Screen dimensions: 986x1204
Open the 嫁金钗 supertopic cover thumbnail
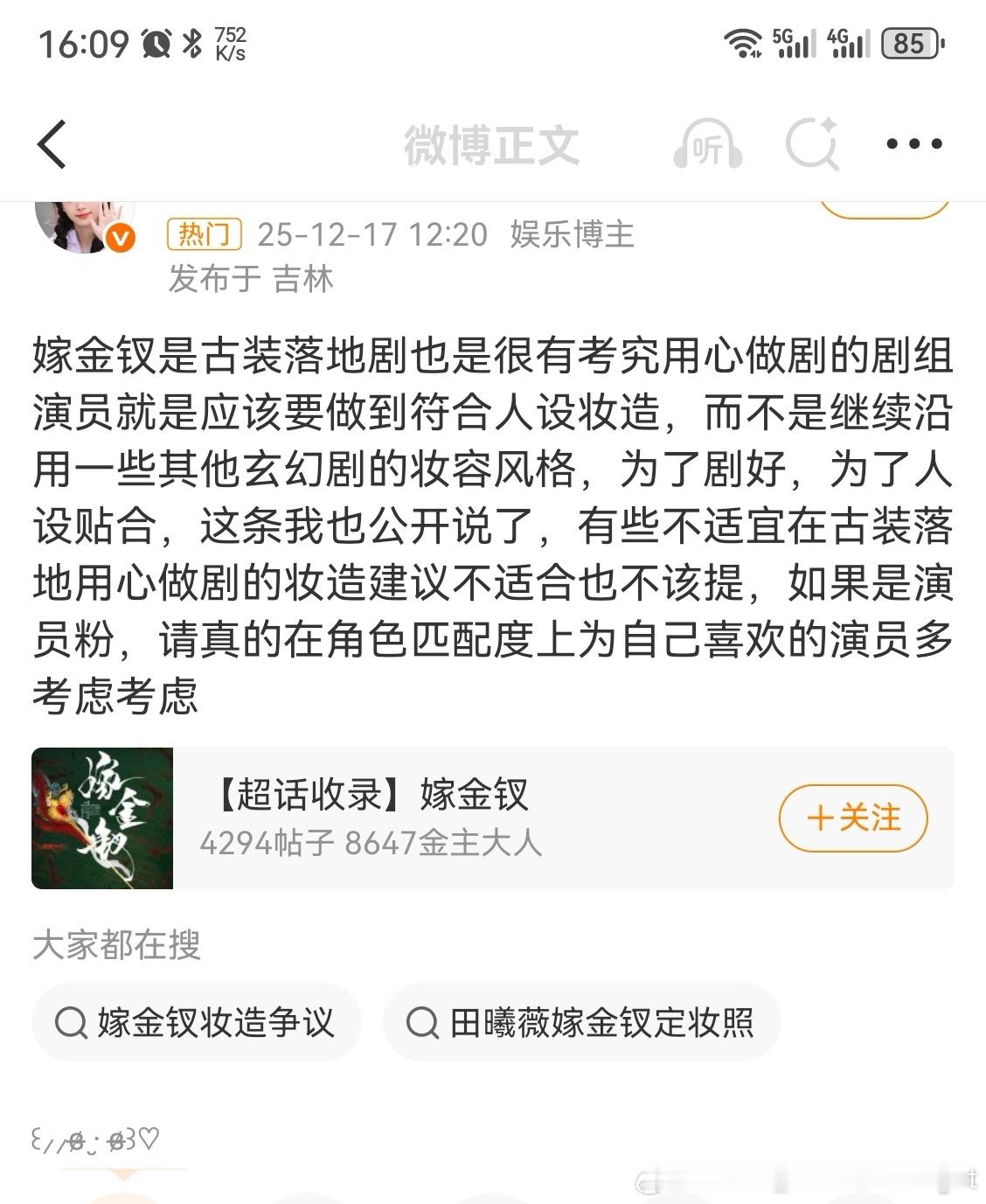(101, 818)
